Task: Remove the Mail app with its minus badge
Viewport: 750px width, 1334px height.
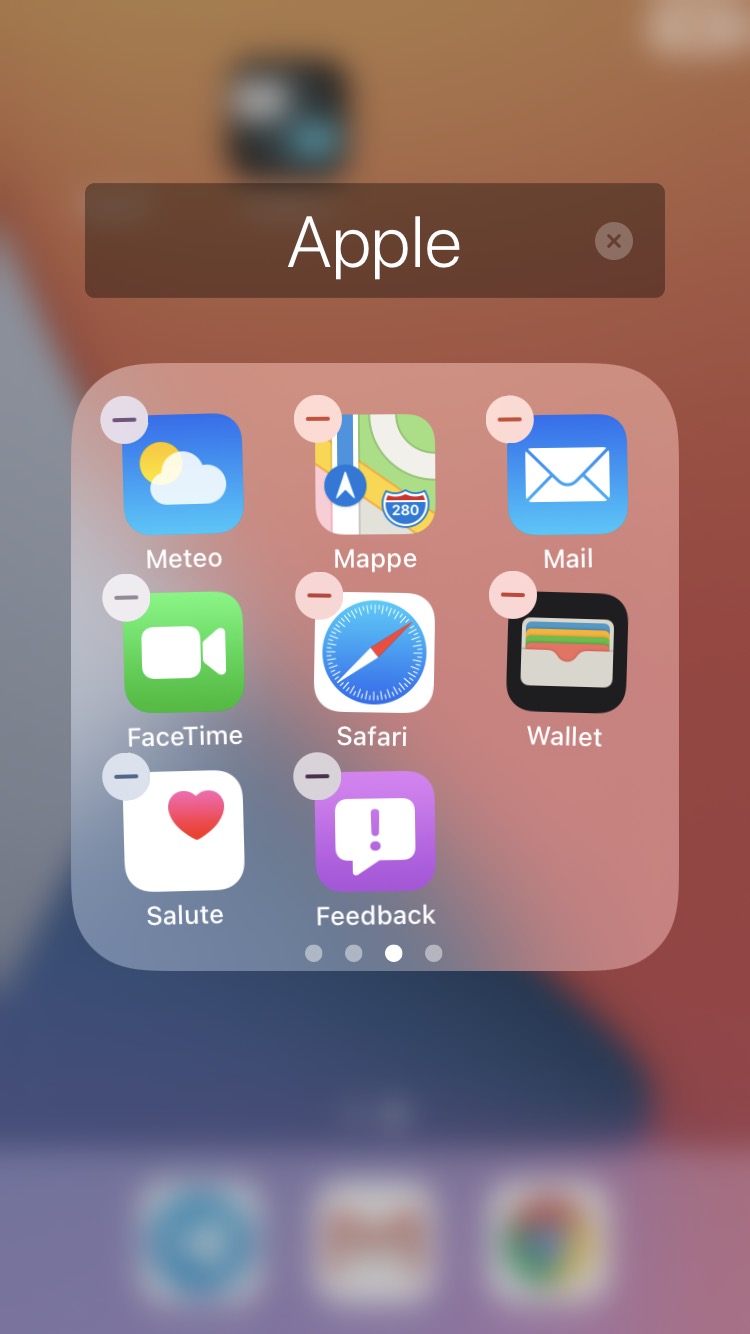Action: click(510, 420)
